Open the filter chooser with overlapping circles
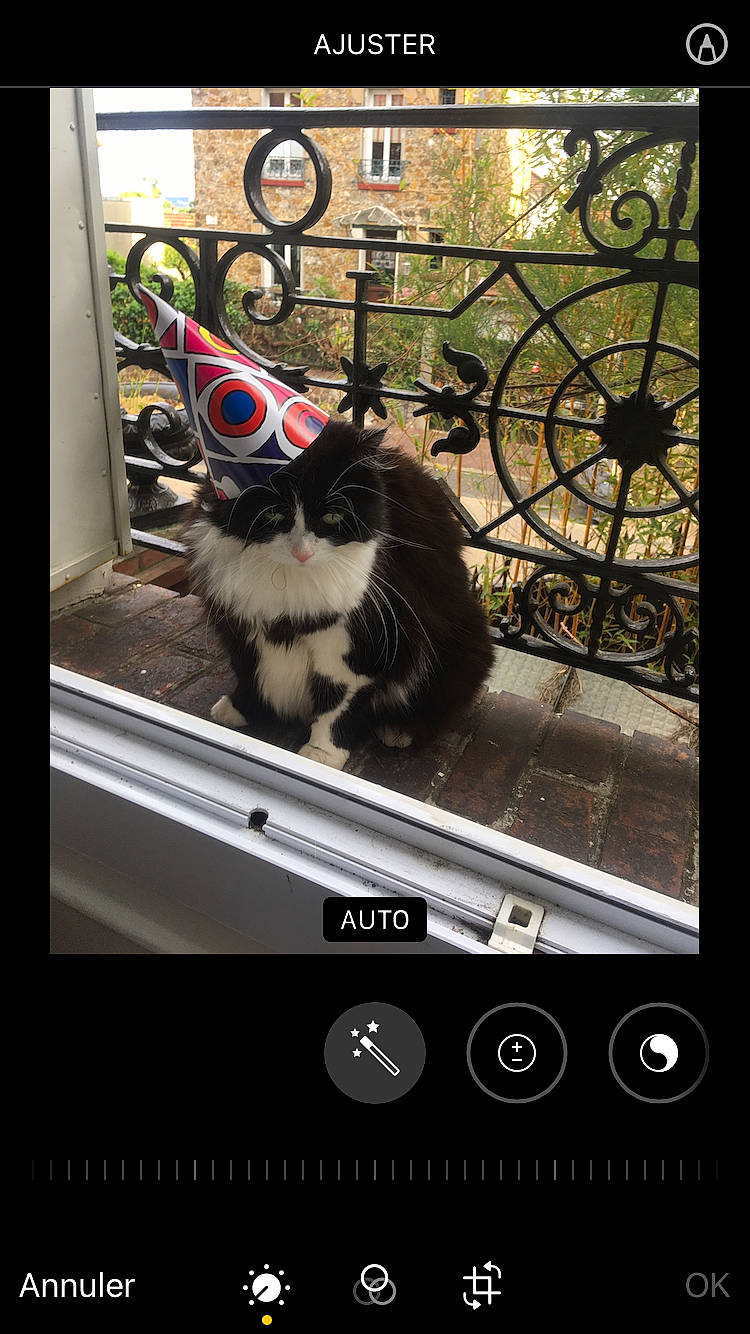The height and width of the screenshot is (1334, 750). click(375, 1286)
